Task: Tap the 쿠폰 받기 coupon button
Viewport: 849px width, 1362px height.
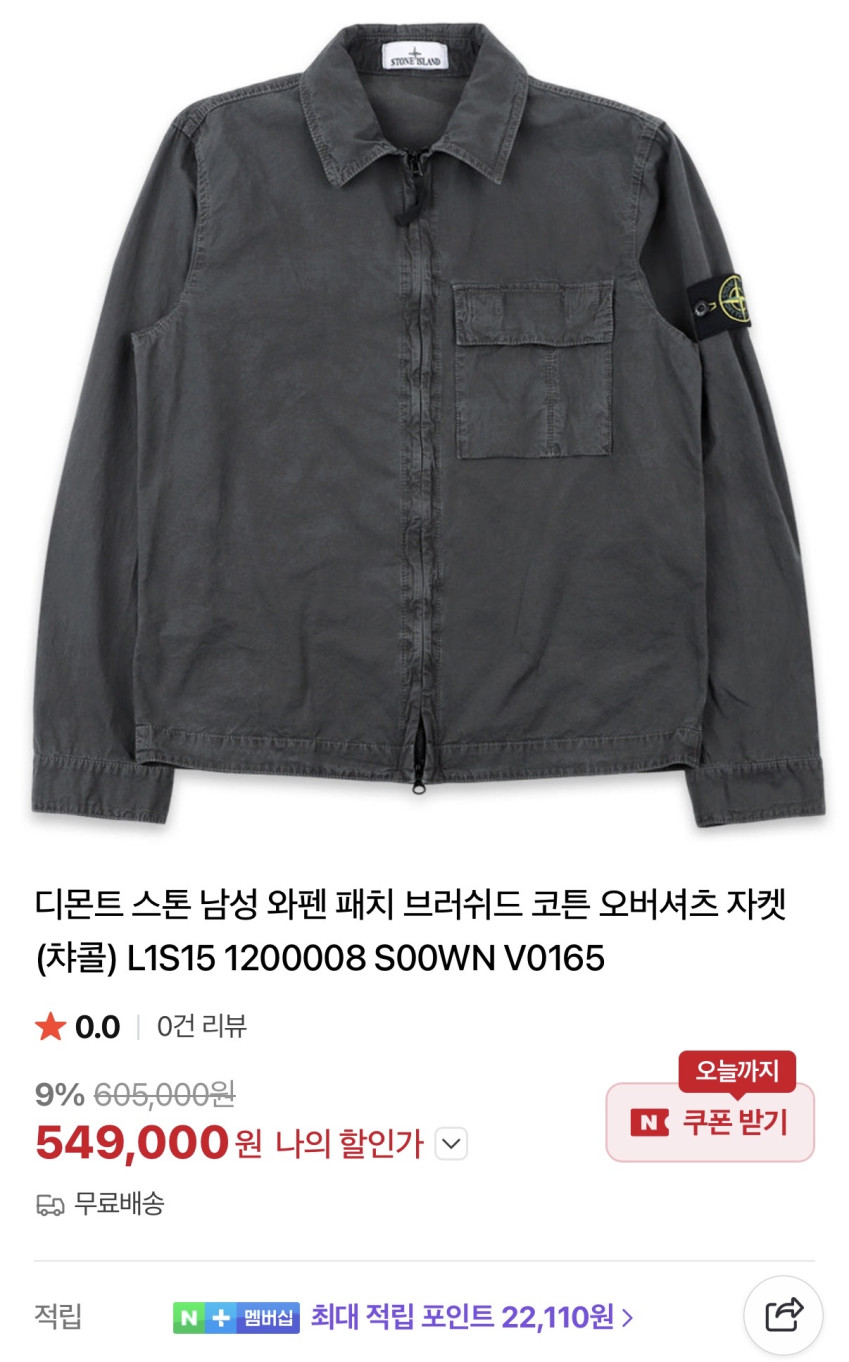Action: coord(710,1122)
